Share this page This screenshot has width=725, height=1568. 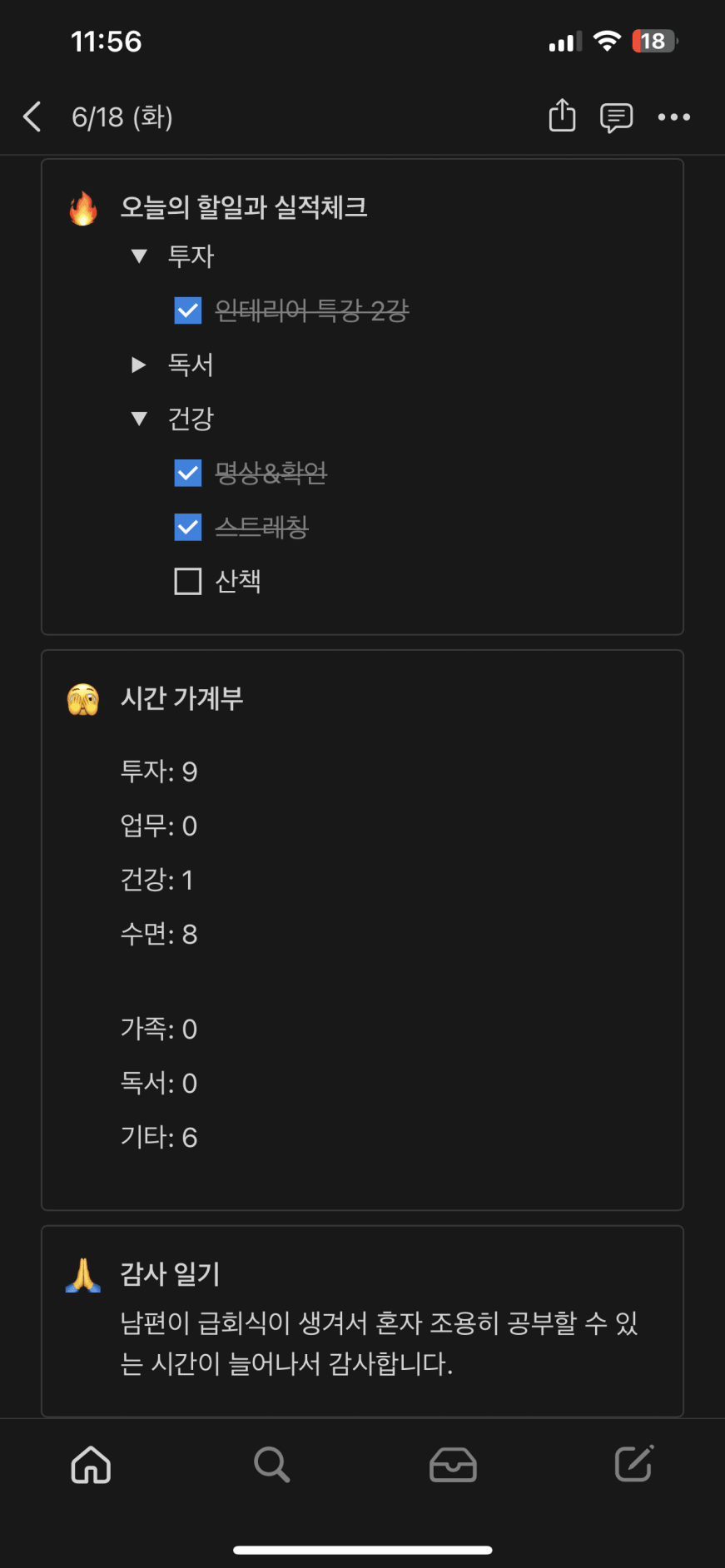[x=562, y=116]
